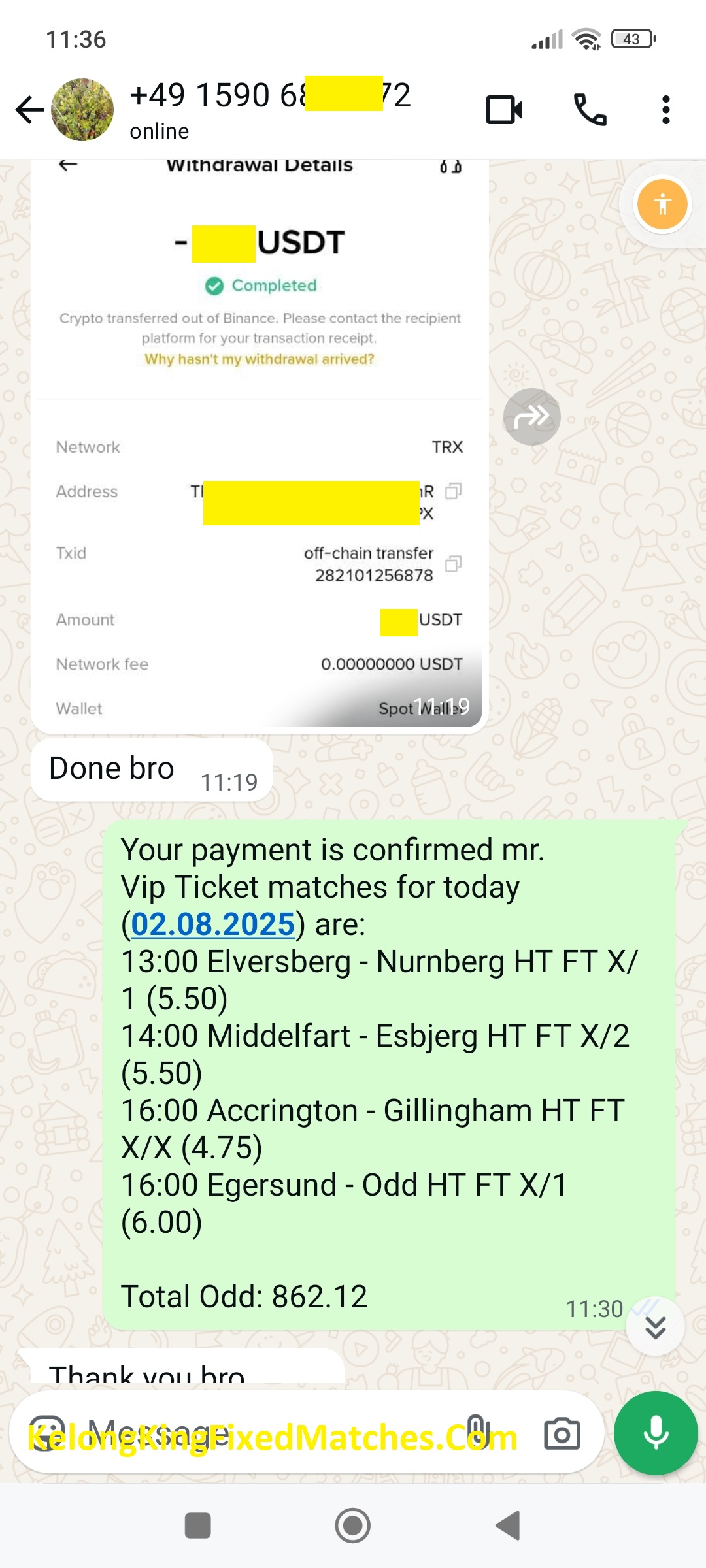Open recent apps from the navigation bar

point(197,1526)
